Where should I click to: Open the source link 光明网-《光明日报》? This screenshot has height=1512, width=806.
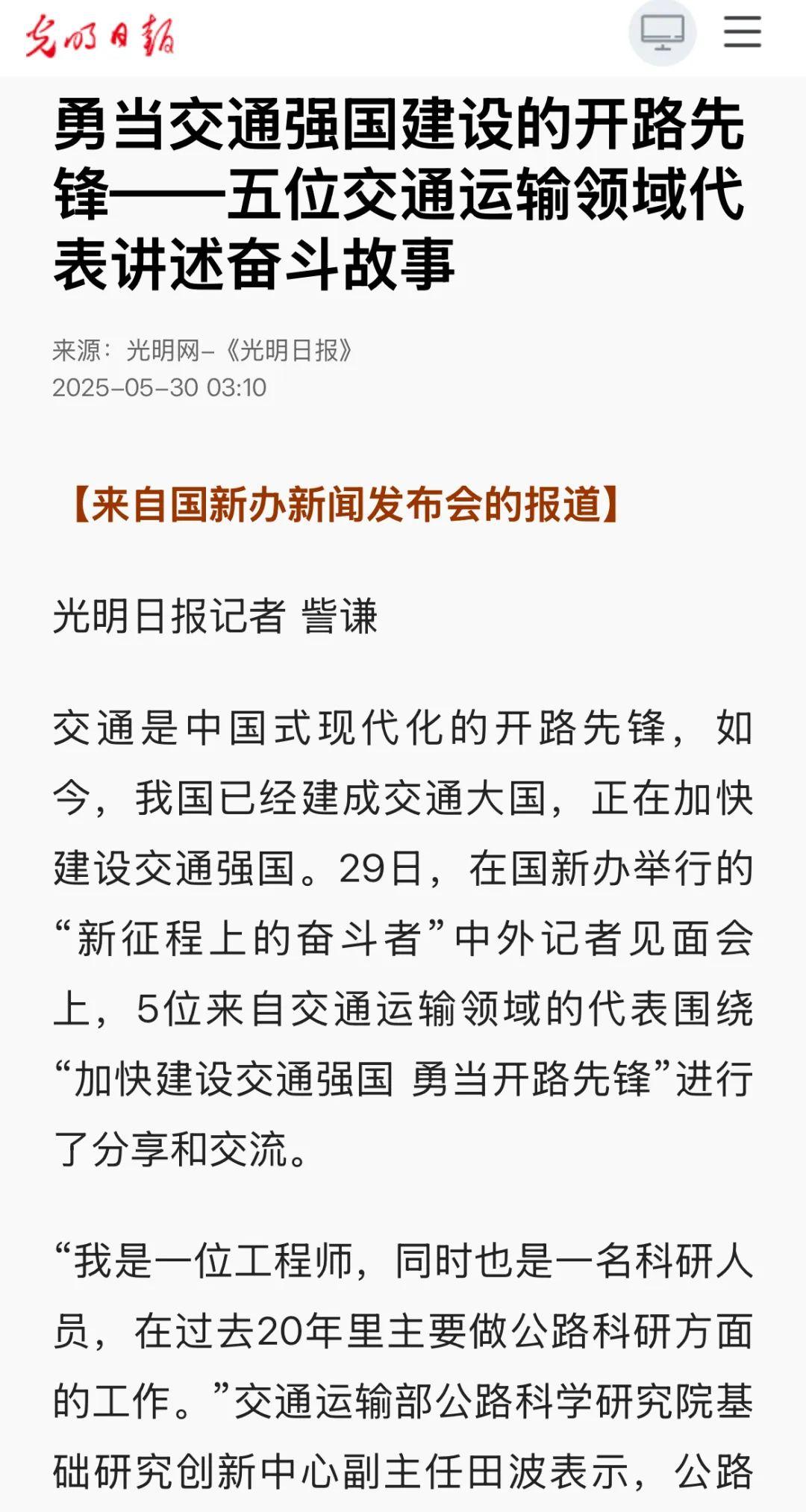coord(239,346)
